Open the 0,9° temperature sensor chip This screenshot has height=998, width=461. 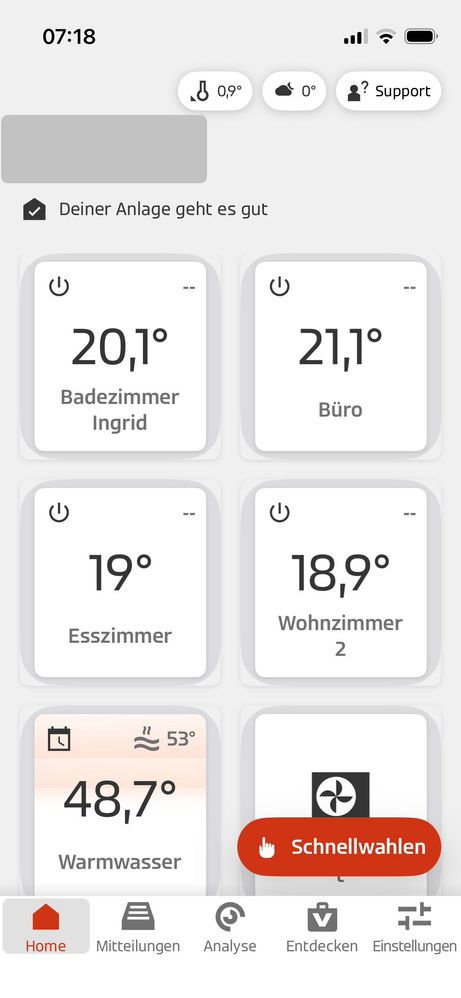coord(215,91)
